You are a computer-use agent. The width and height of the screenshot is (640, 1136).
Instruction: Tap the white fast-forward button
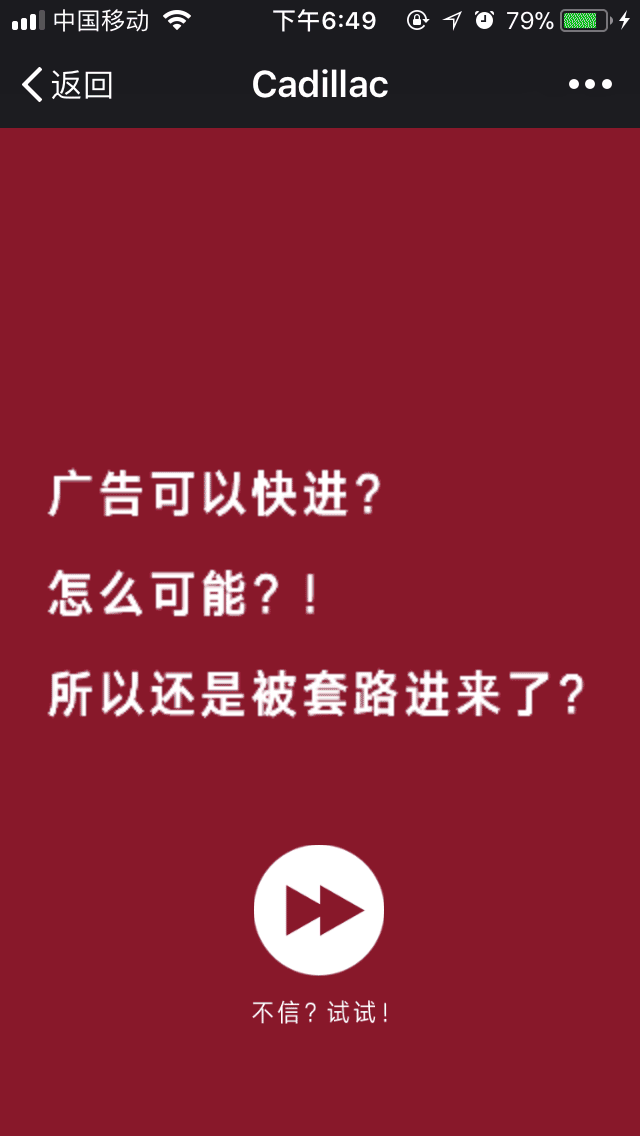click(319, 909)
